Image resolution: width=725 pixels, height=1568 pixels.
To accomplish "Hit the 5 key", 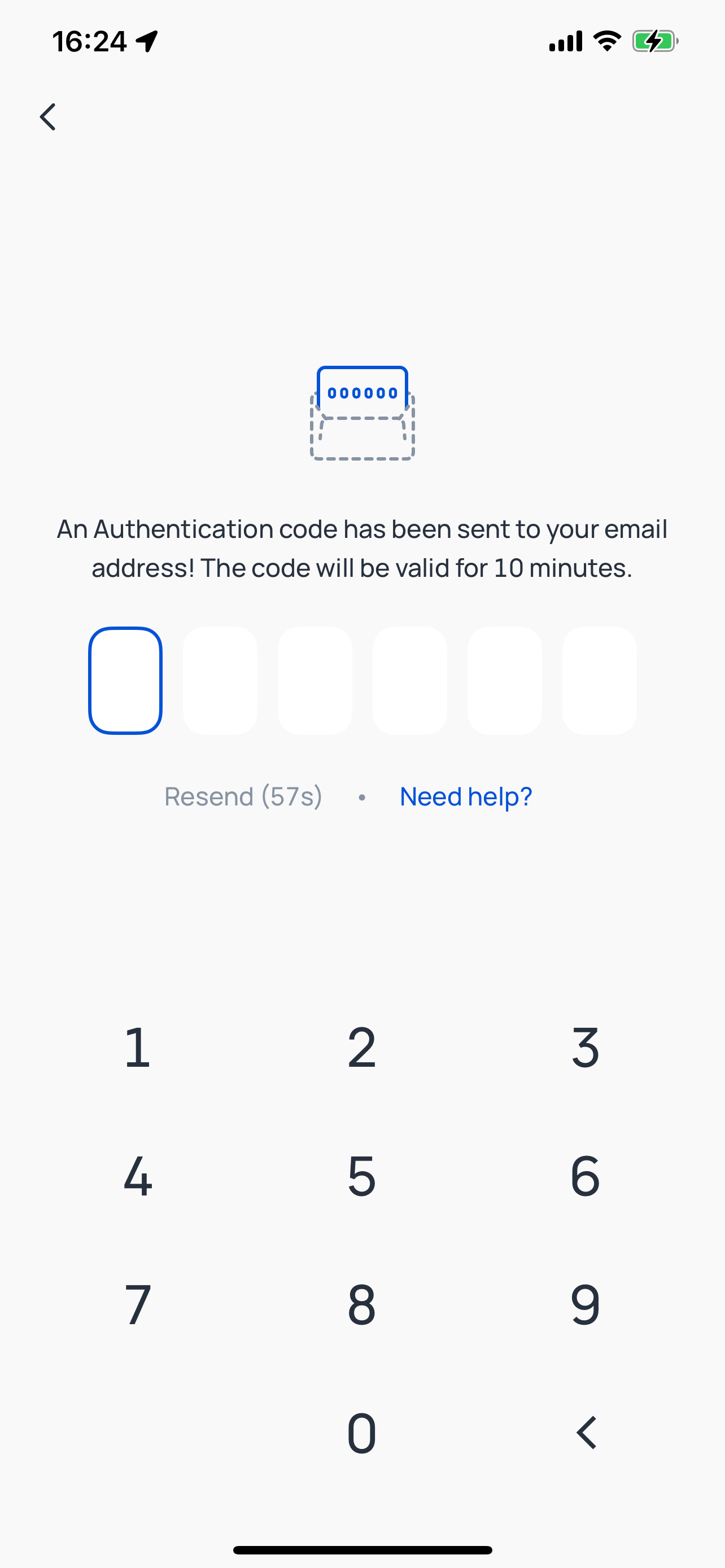I will pyautogui.click(x=361, y=1175).
